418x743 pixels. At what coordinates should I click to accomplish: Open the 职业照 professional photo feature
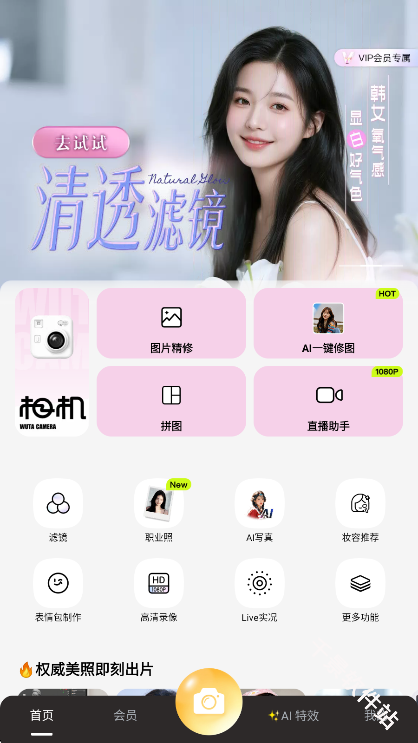point(159,511)
